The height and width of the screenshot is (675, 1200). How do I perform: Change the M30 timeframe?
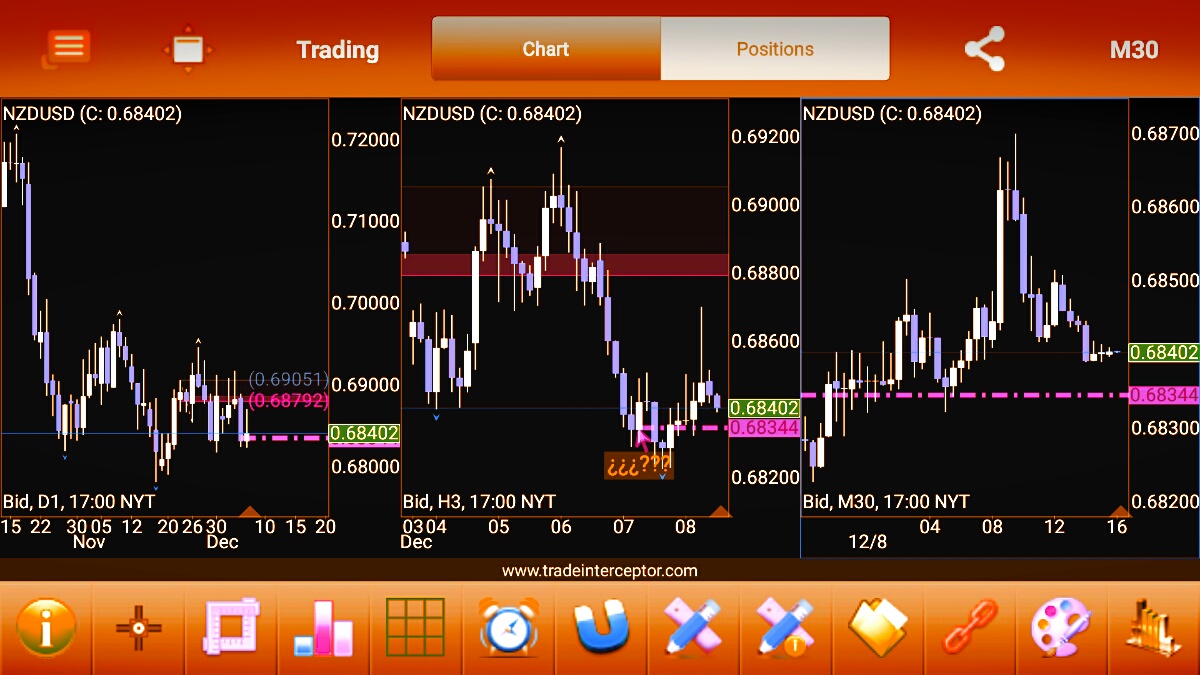pos(1134,50)
